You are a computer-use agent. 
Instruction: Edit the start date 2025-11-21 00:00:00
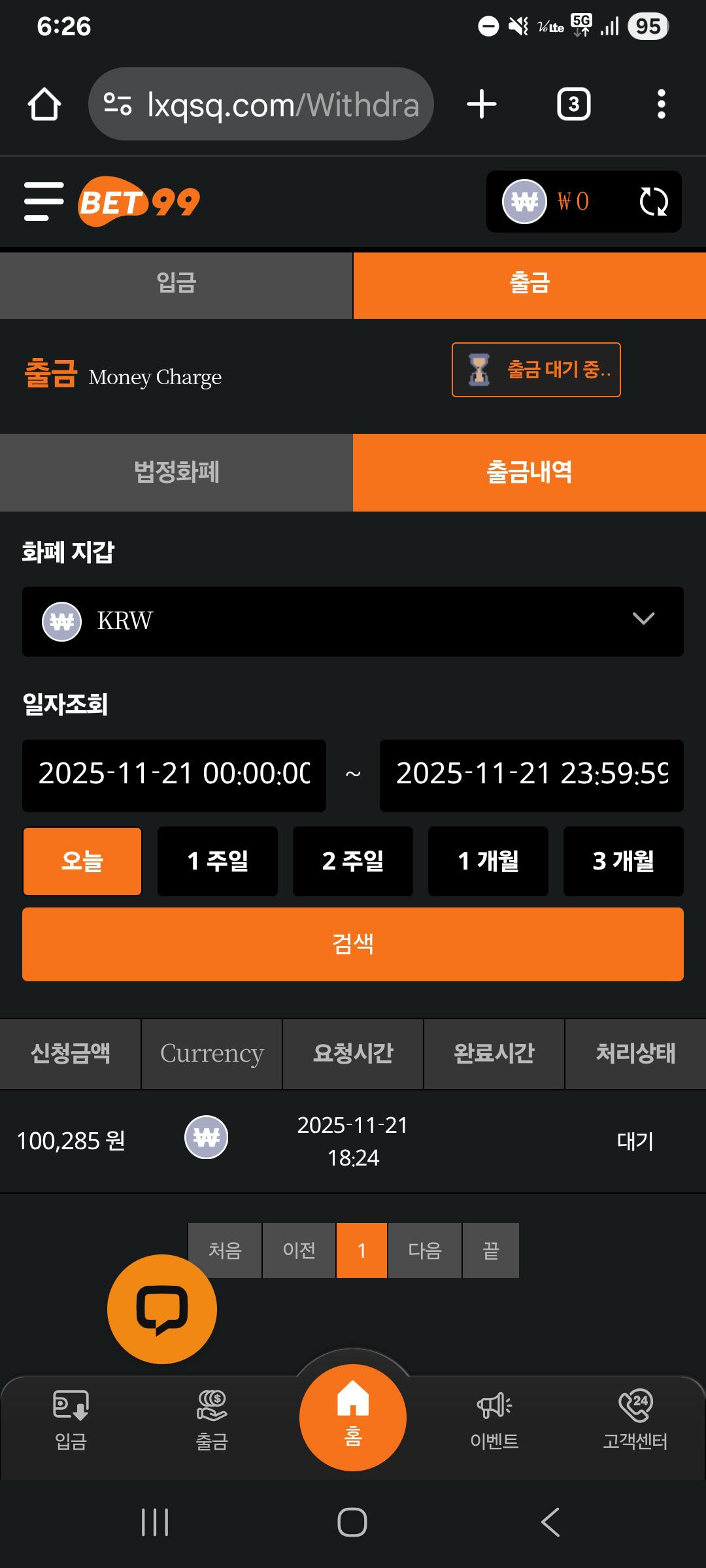tap(174, 775)
